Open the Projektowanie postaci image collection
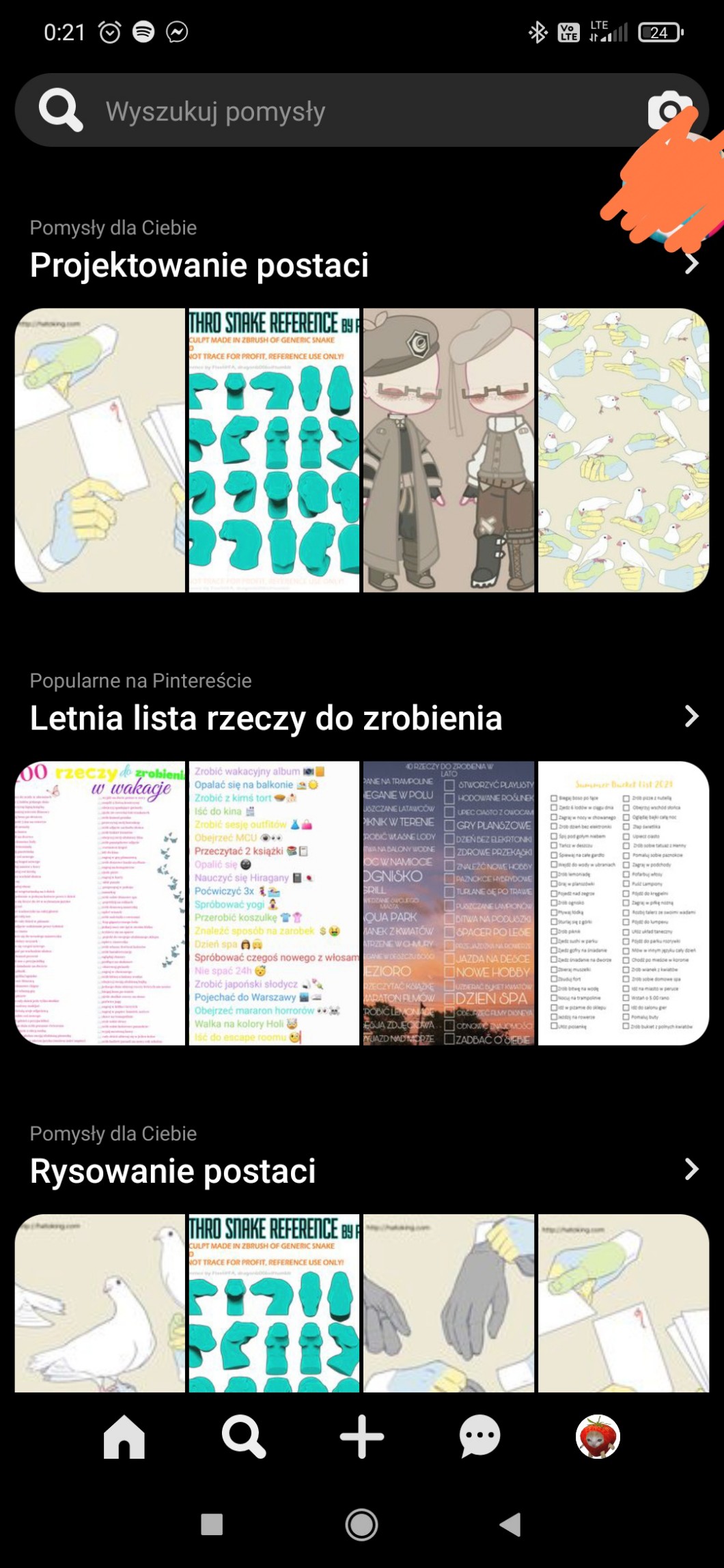The image size is (724, 1568). pos(361,450)
